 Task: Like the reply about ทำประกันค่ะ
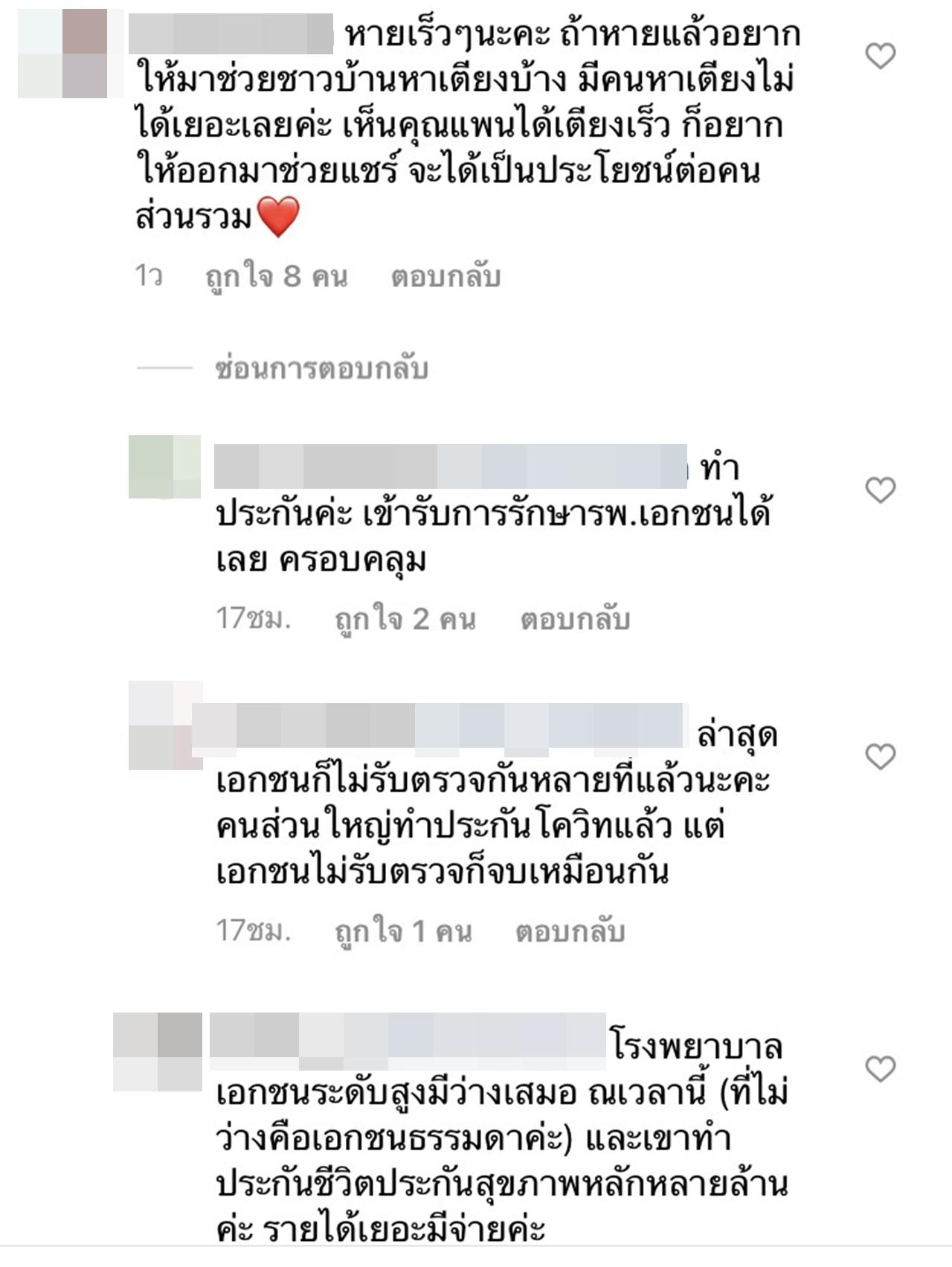tap(881, 490)
